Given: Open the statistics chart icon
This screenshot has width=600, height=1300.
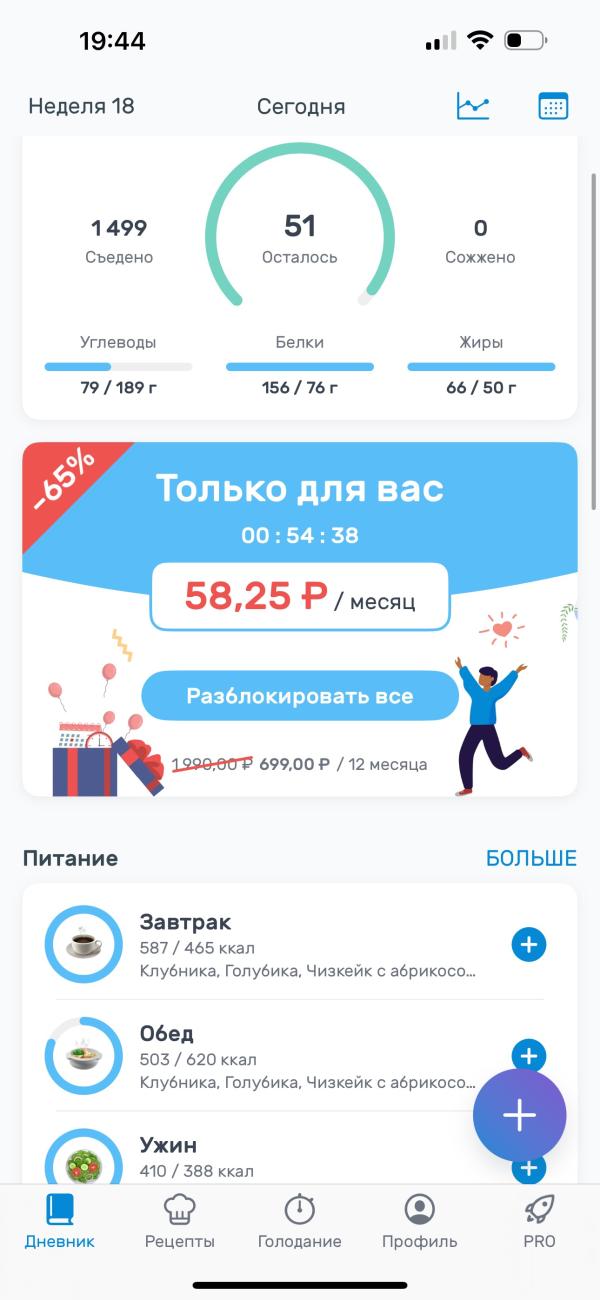Looking at the screenshot, I should point(473,106).
